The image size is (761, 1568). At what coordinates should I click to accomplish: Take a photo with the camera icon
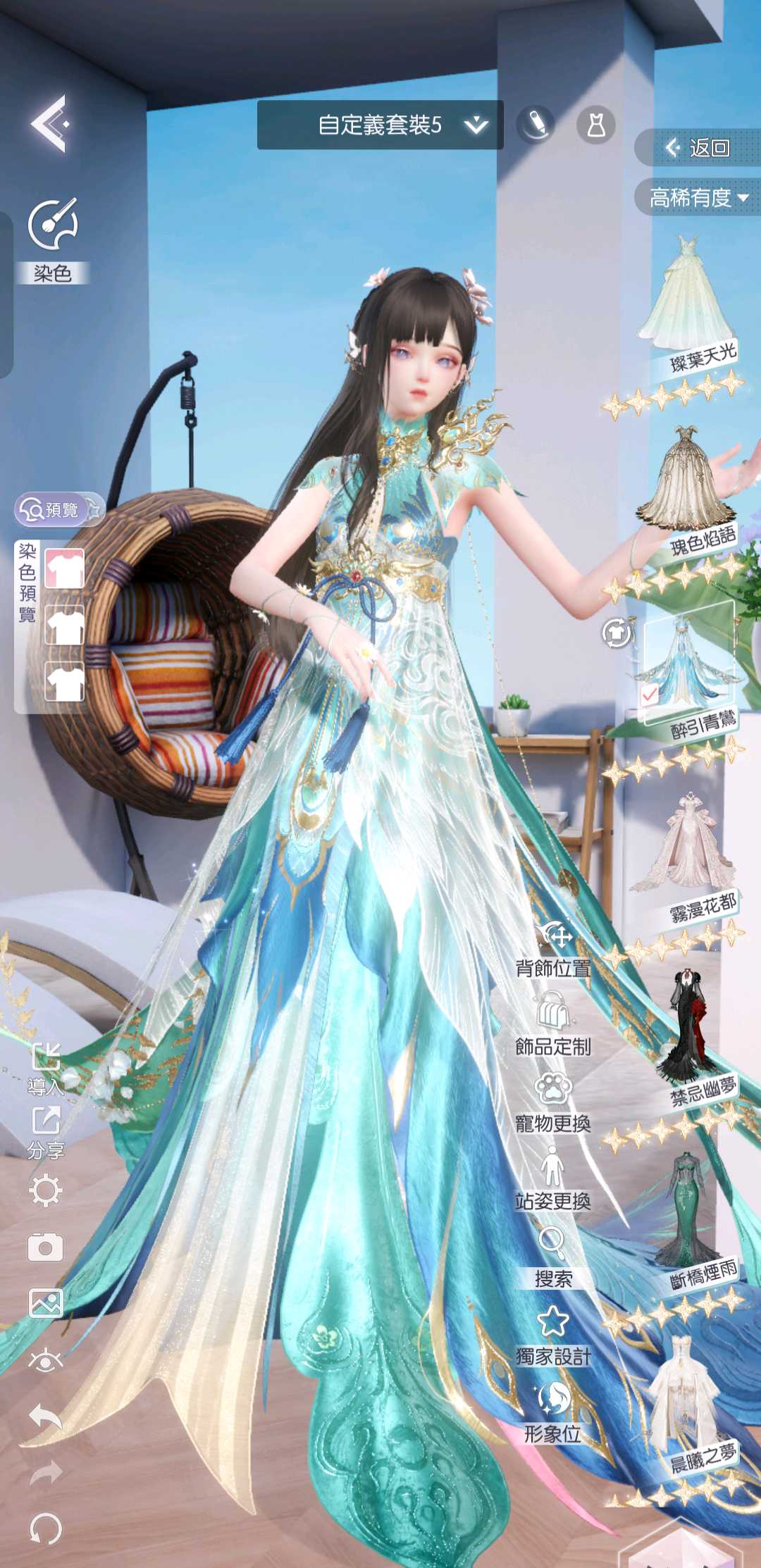46,1247
